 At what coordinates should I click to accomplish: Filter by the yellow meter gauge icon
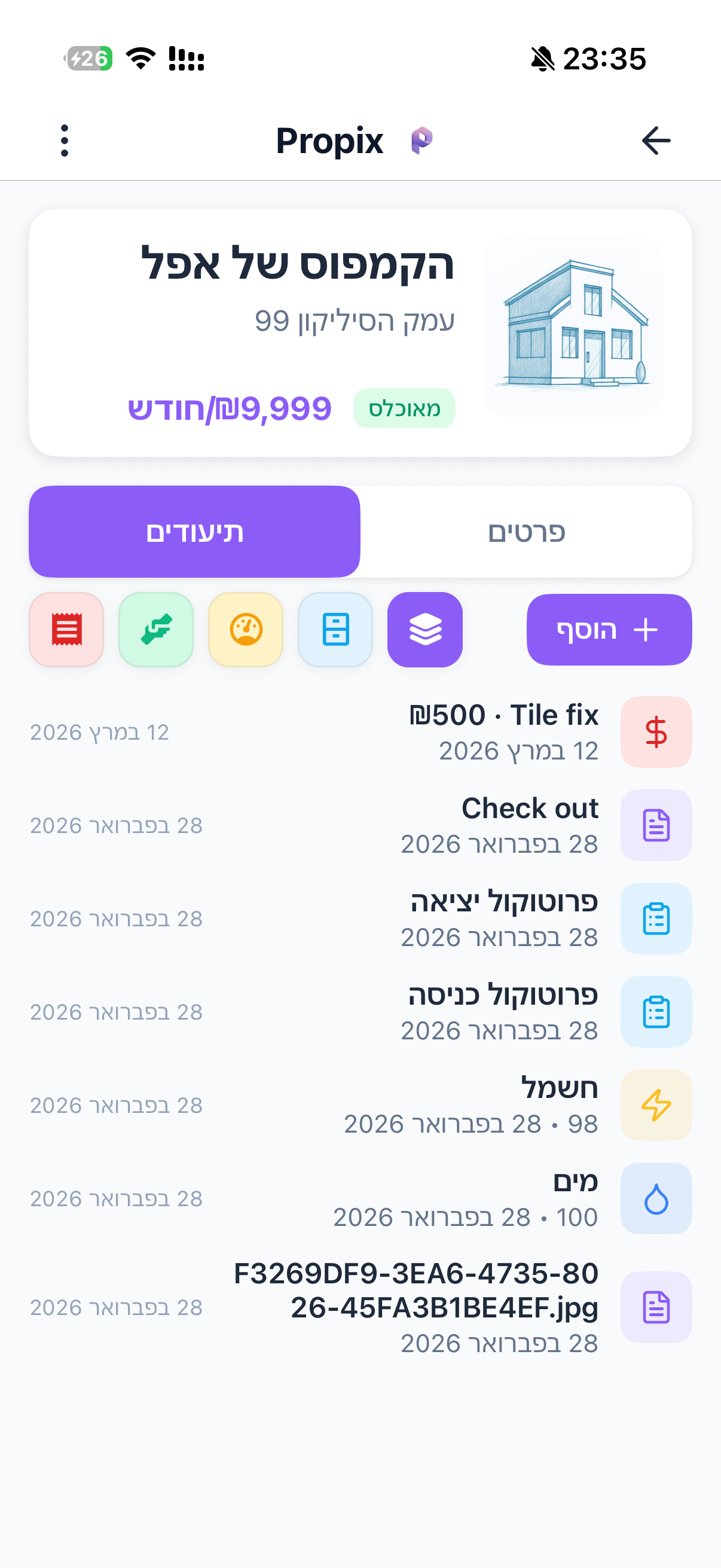point(246,629)
